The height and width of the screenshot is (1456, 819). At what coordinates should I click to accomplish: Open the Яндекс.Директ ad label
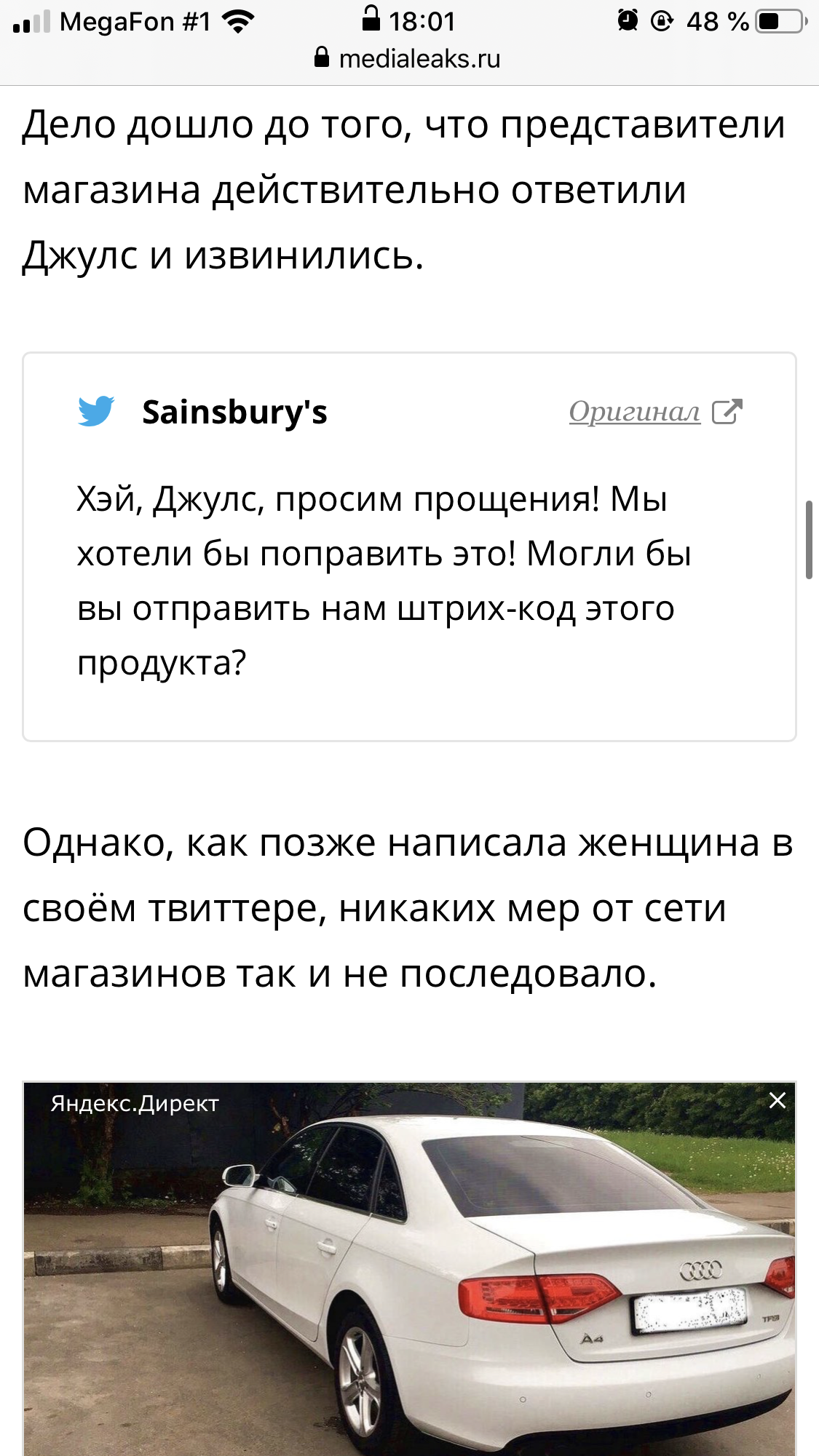135,1104
